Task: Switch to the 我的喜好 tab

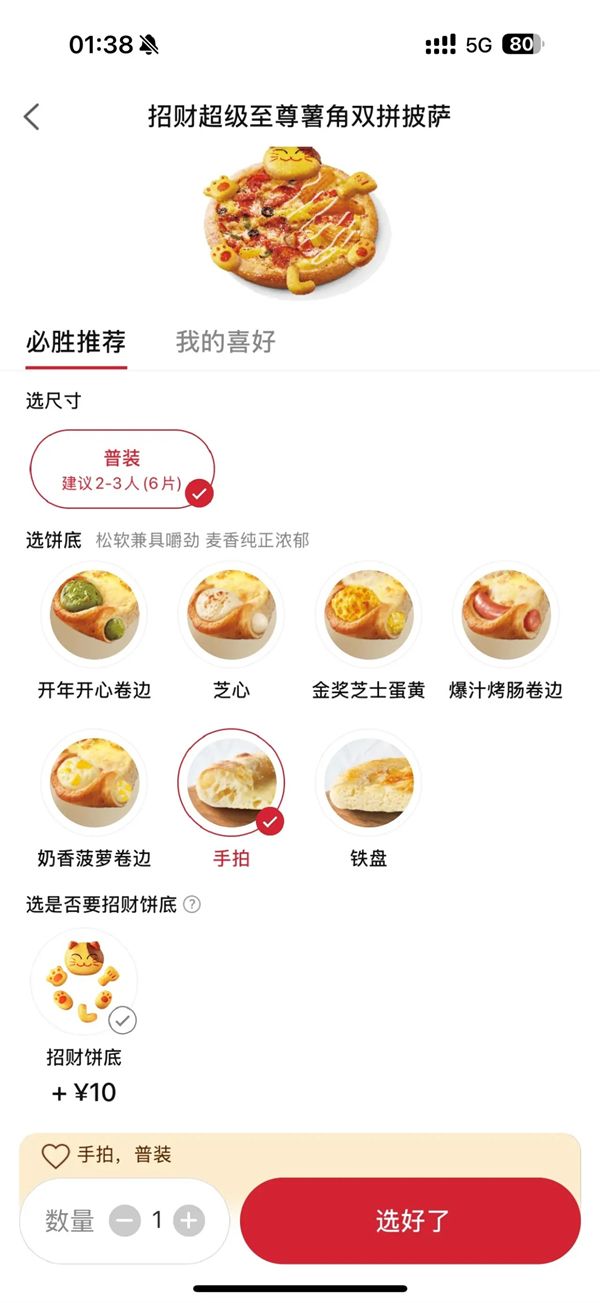Action: 225,342
